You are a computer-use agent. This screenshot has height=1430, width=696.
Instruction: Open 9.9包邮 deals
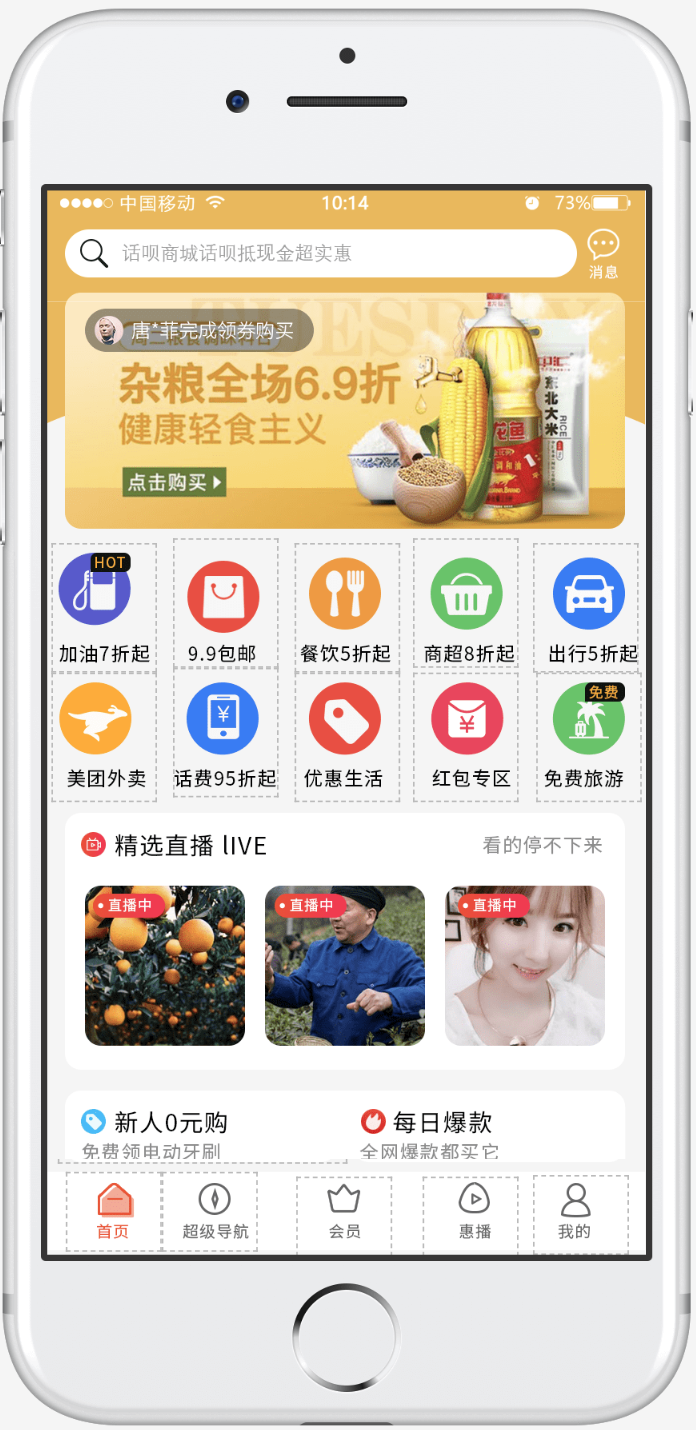point(224,605)
